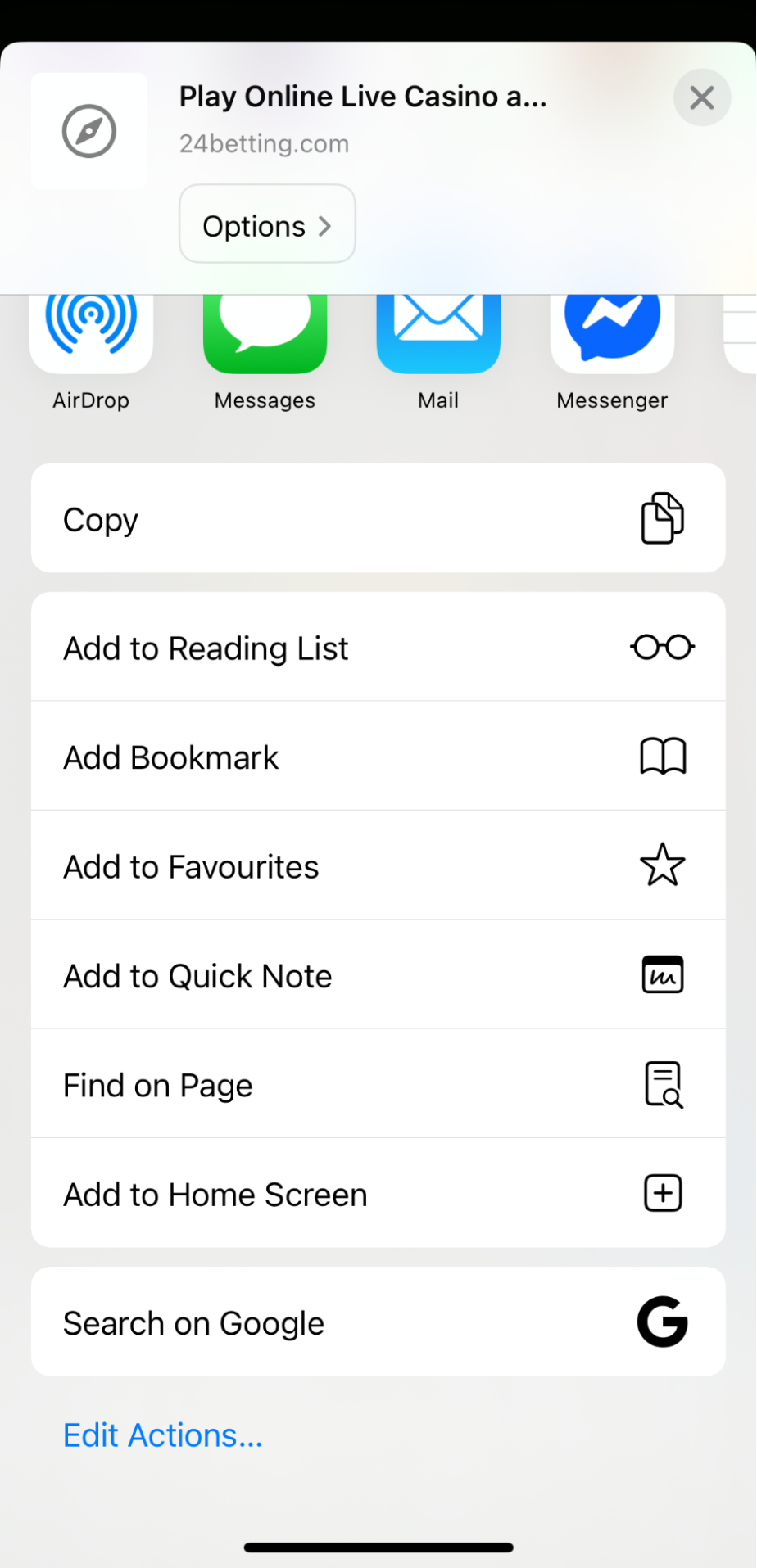Open Find on Page
757x1568 pixels.
[x=378, y=1084]
